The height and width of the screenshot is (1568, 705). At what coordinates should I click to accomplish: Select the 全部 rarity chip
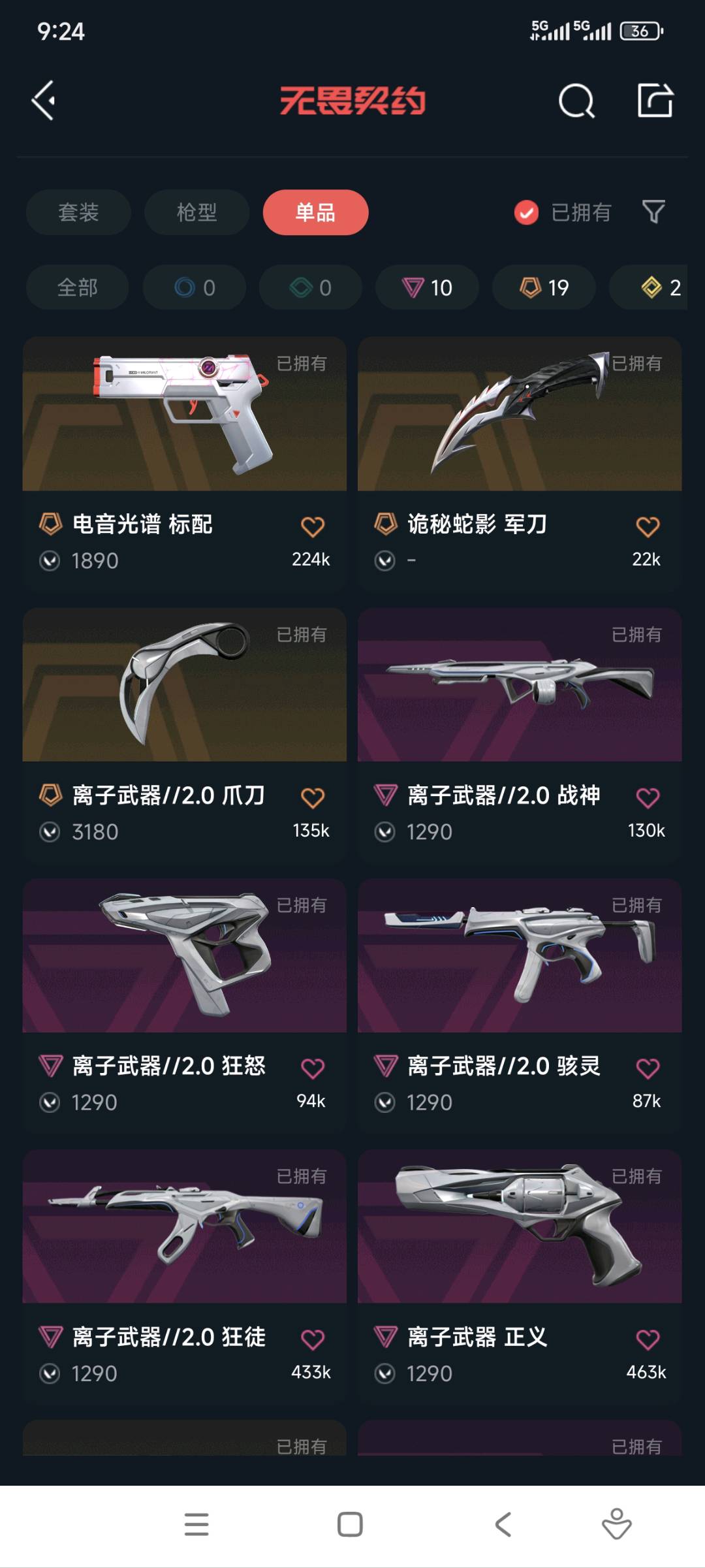[x=77, y=287]
